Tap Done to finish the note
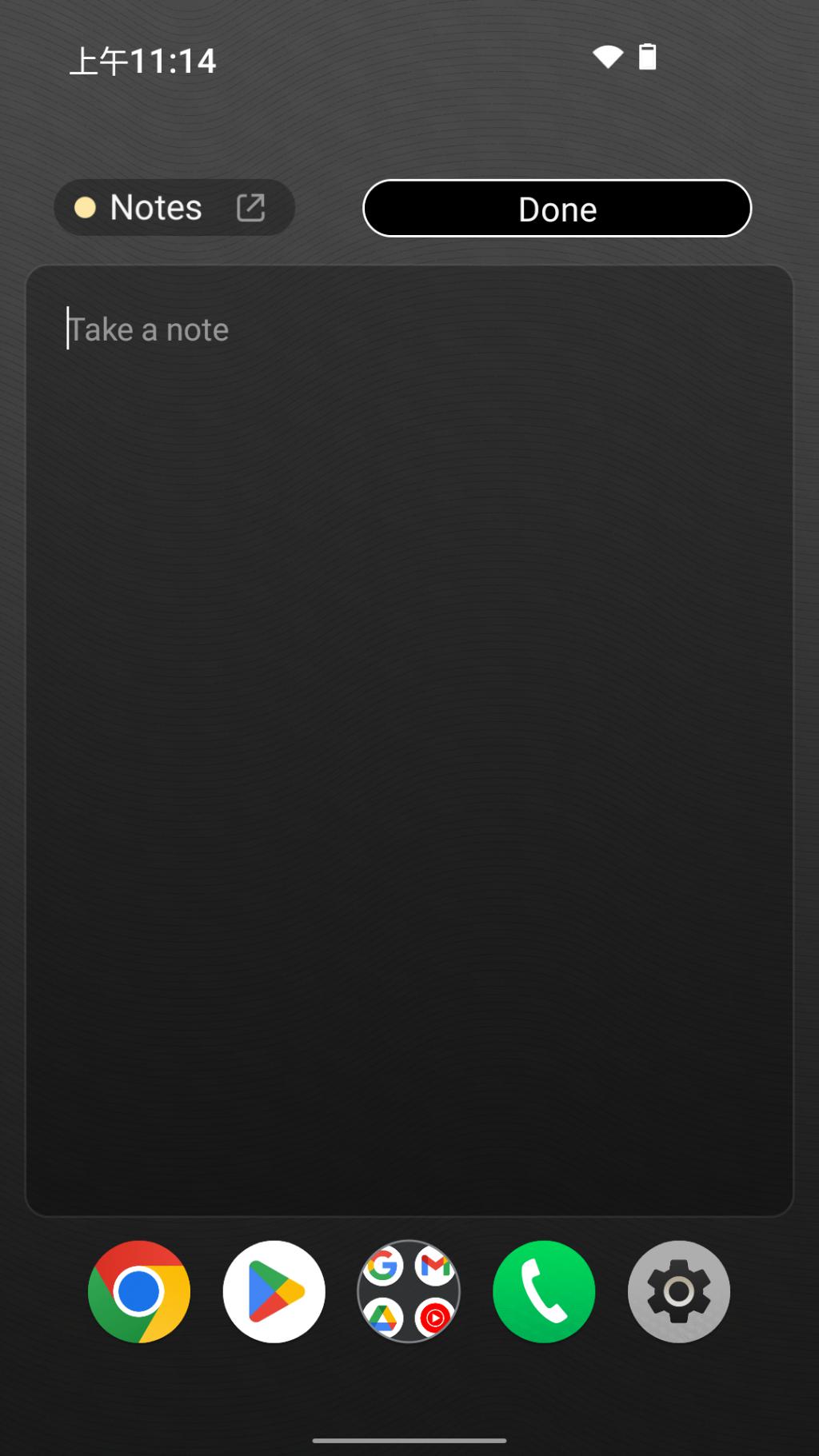 pyautogui.click(x=557, y=209)
